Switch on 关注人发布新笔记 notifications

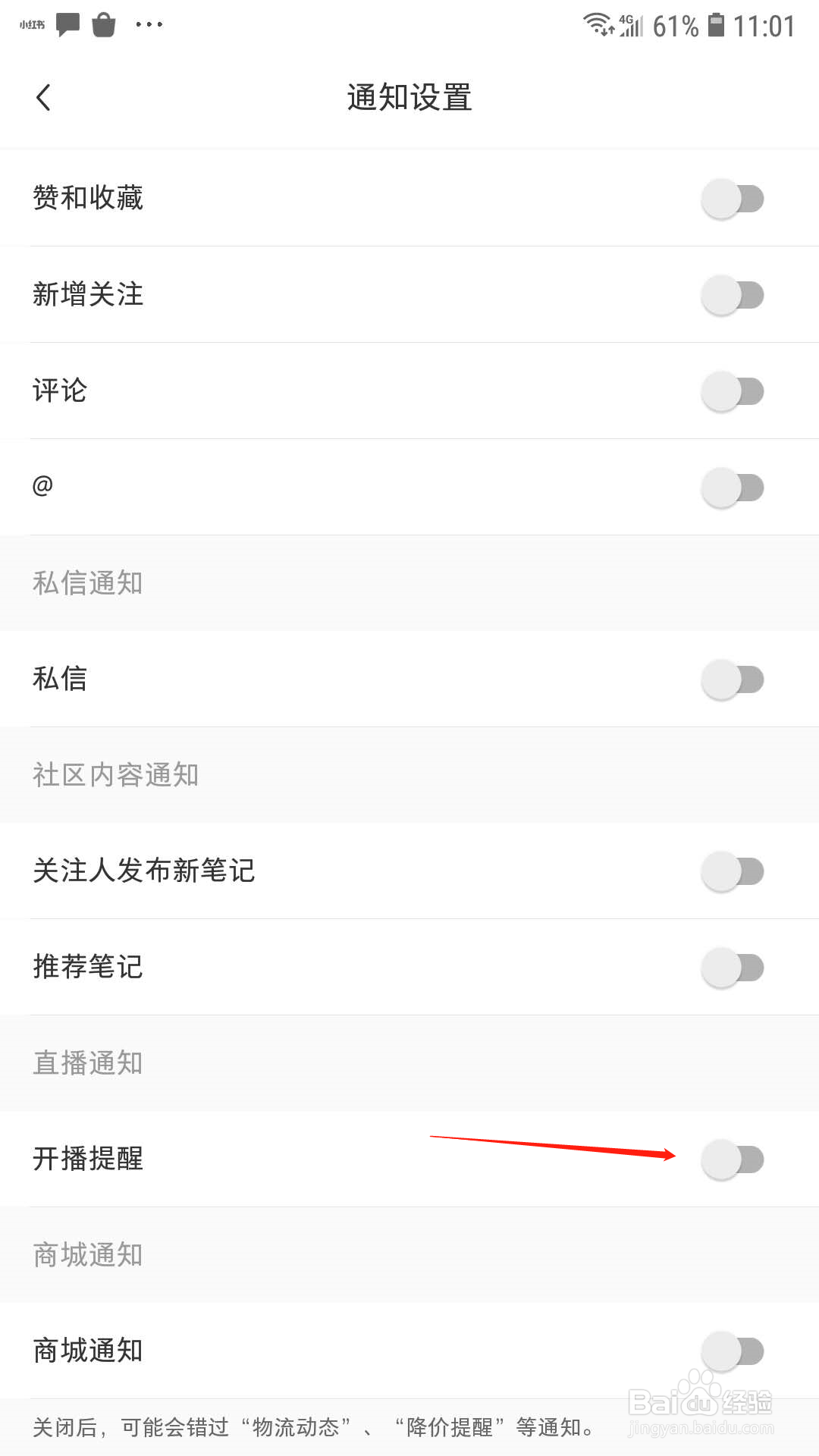click(x=733, y=871)
